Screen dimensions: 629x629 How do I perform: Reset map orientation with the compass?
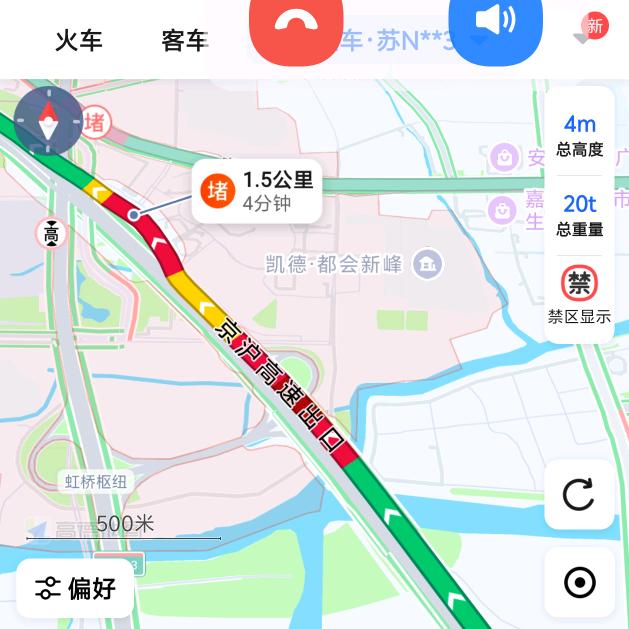(x=48, y=121)
